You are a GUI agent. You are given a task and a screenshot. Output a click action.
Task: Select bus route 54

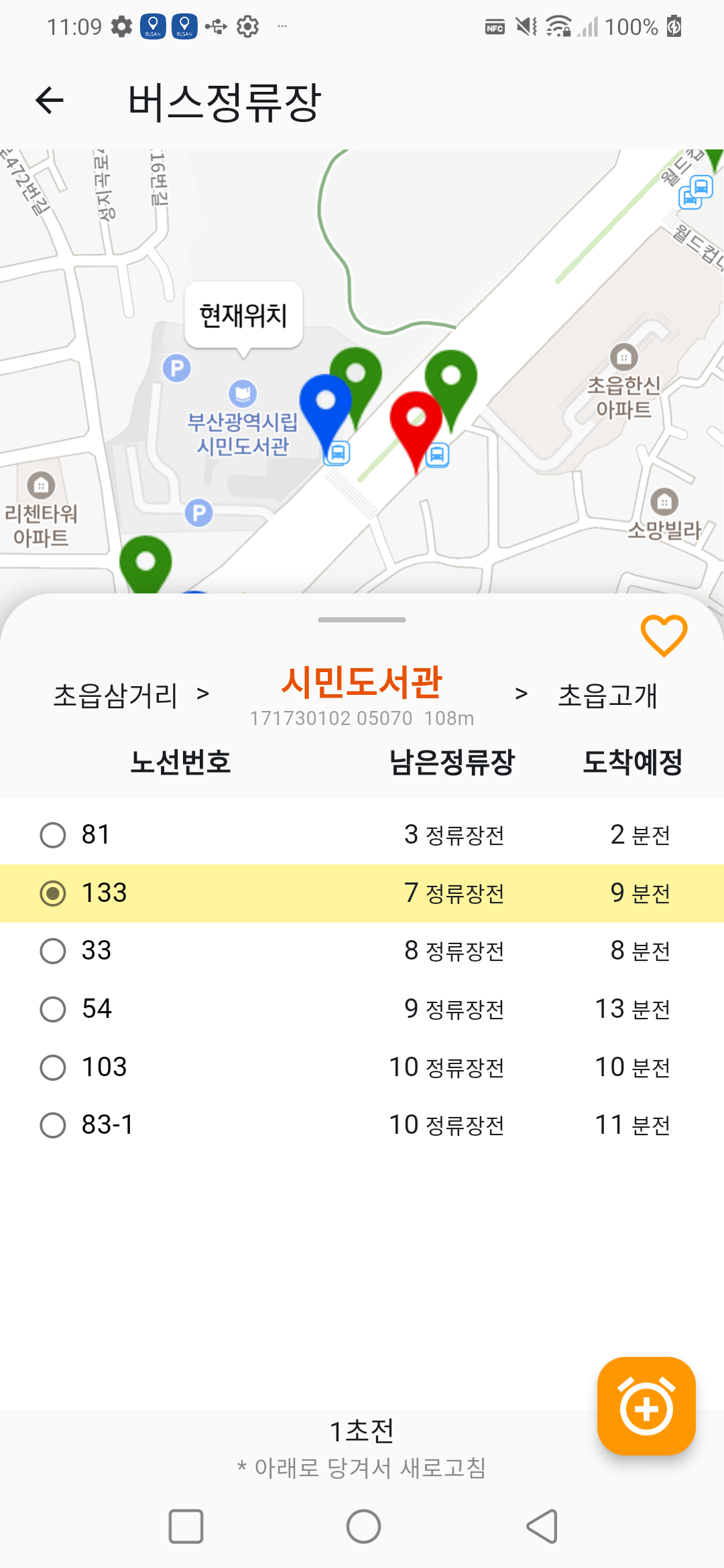click(x=362, y=1009)
